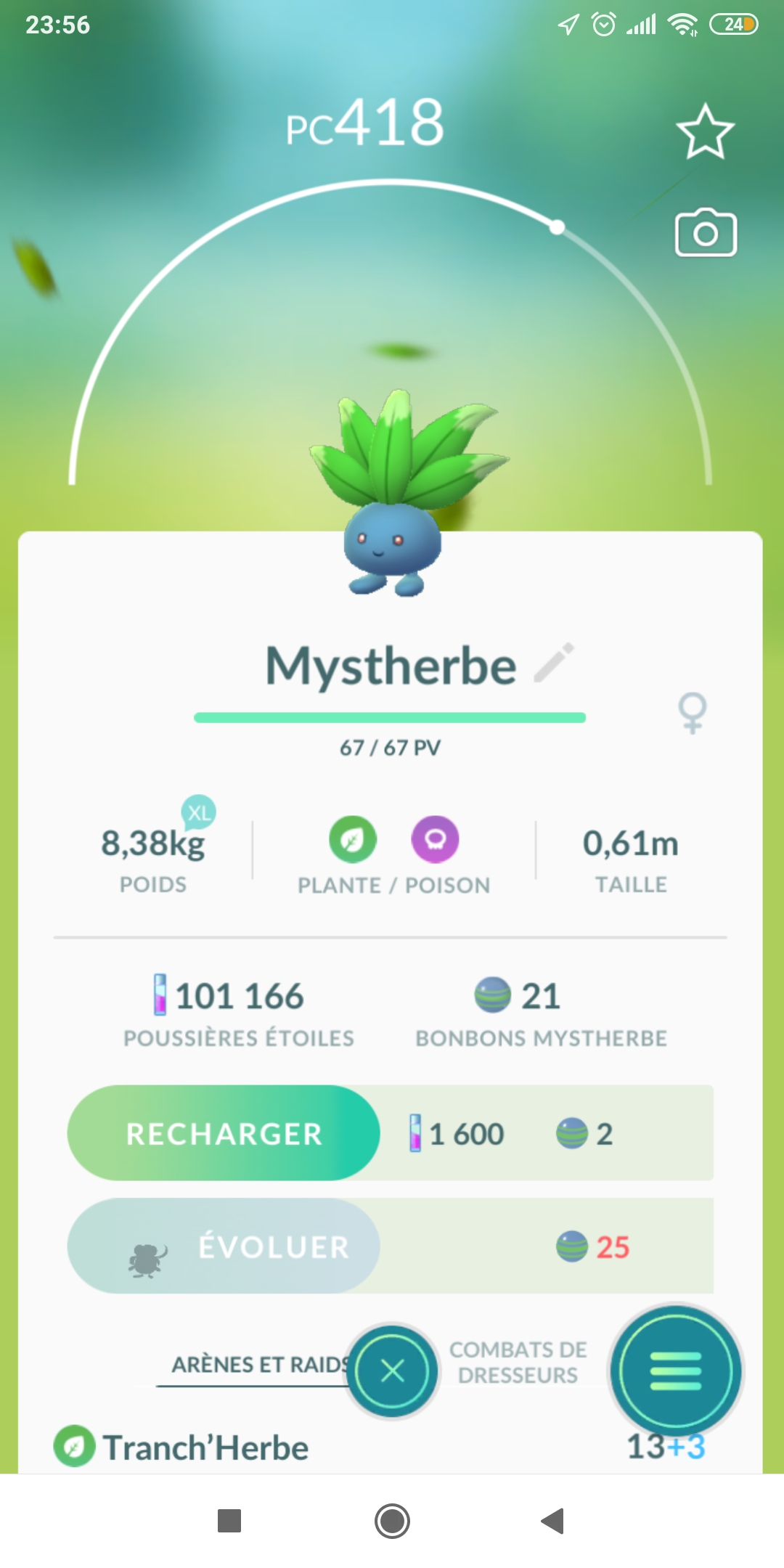Tap the Évoluer button
This screenshot has height=1568, width=784.
[x=224, y=1246]
